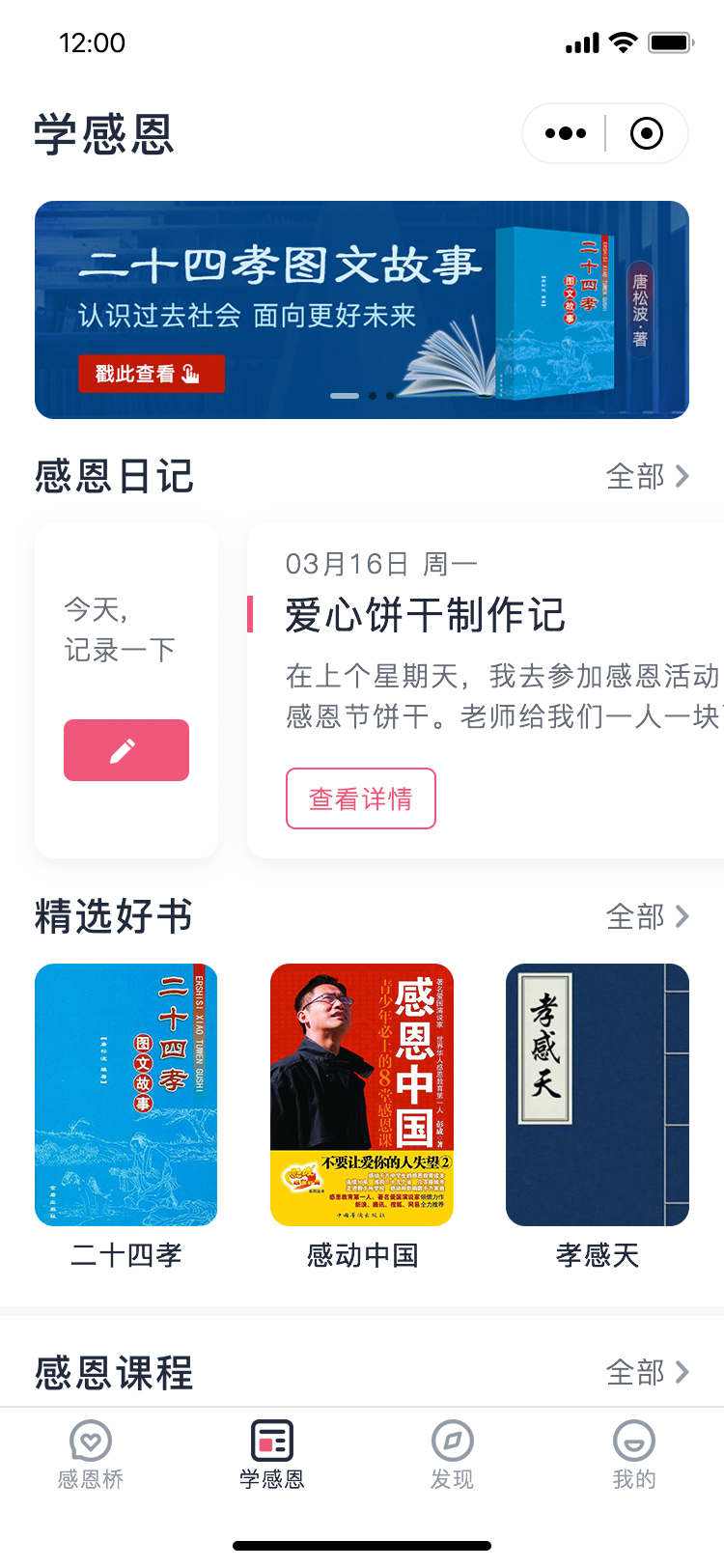Go to the 发现 tab
This screenshot has width=724, height=1568.
click(452, 1454)
